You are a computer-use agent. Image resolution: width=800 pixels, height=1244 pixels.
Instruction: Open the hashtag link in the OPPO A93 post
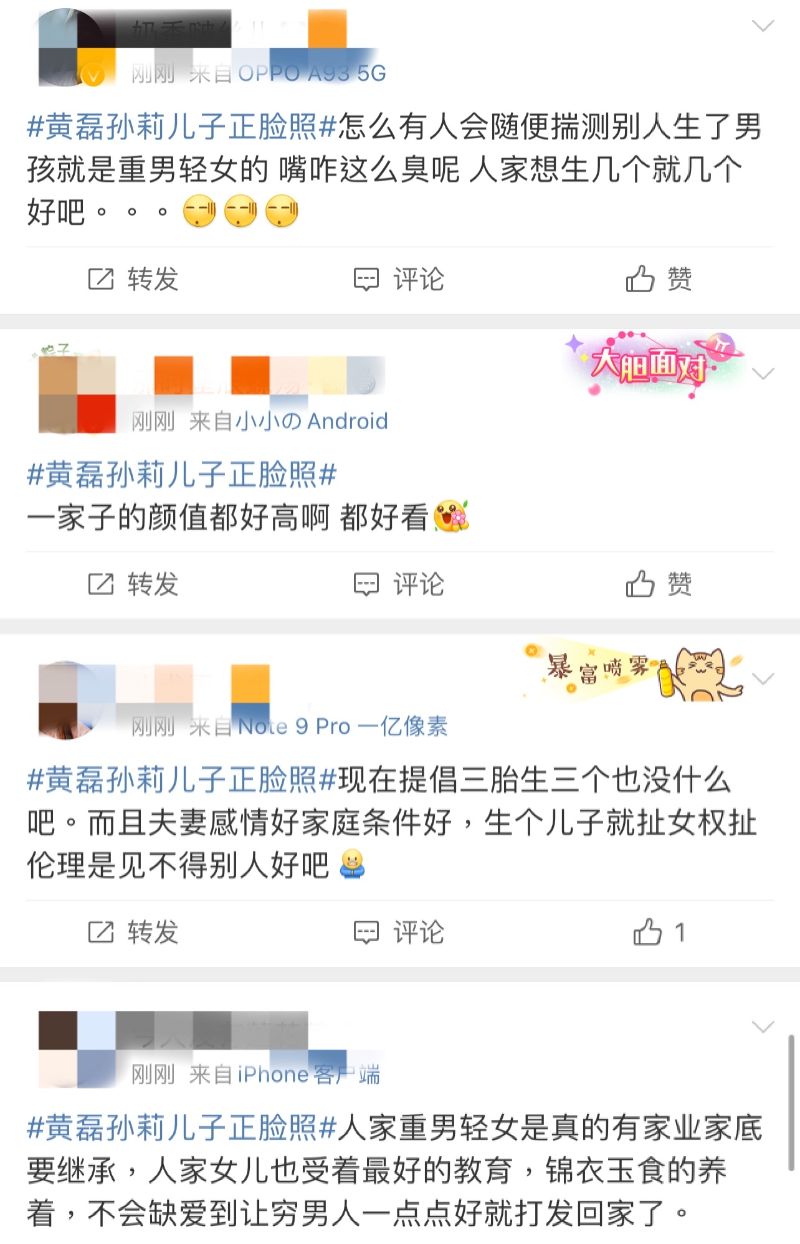(x=183, y=128)
